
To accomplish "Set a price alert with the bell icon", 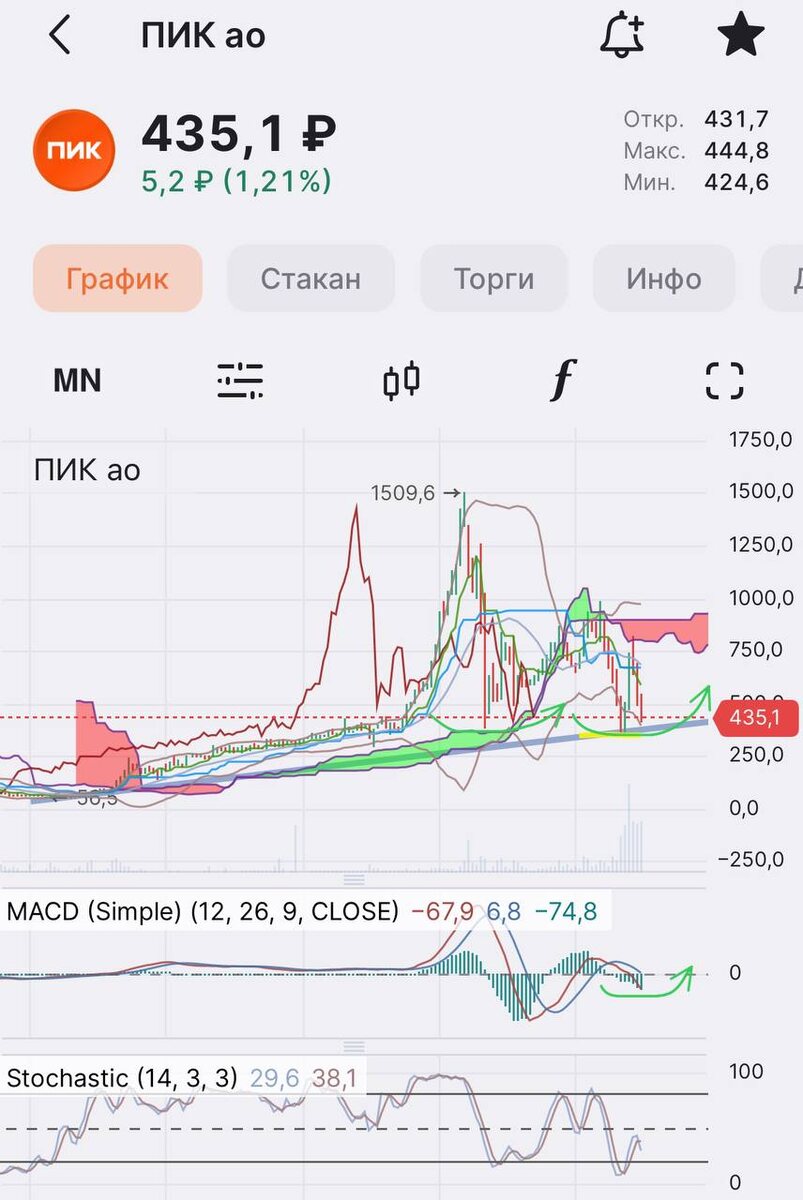I will click(x=622, y=36).
